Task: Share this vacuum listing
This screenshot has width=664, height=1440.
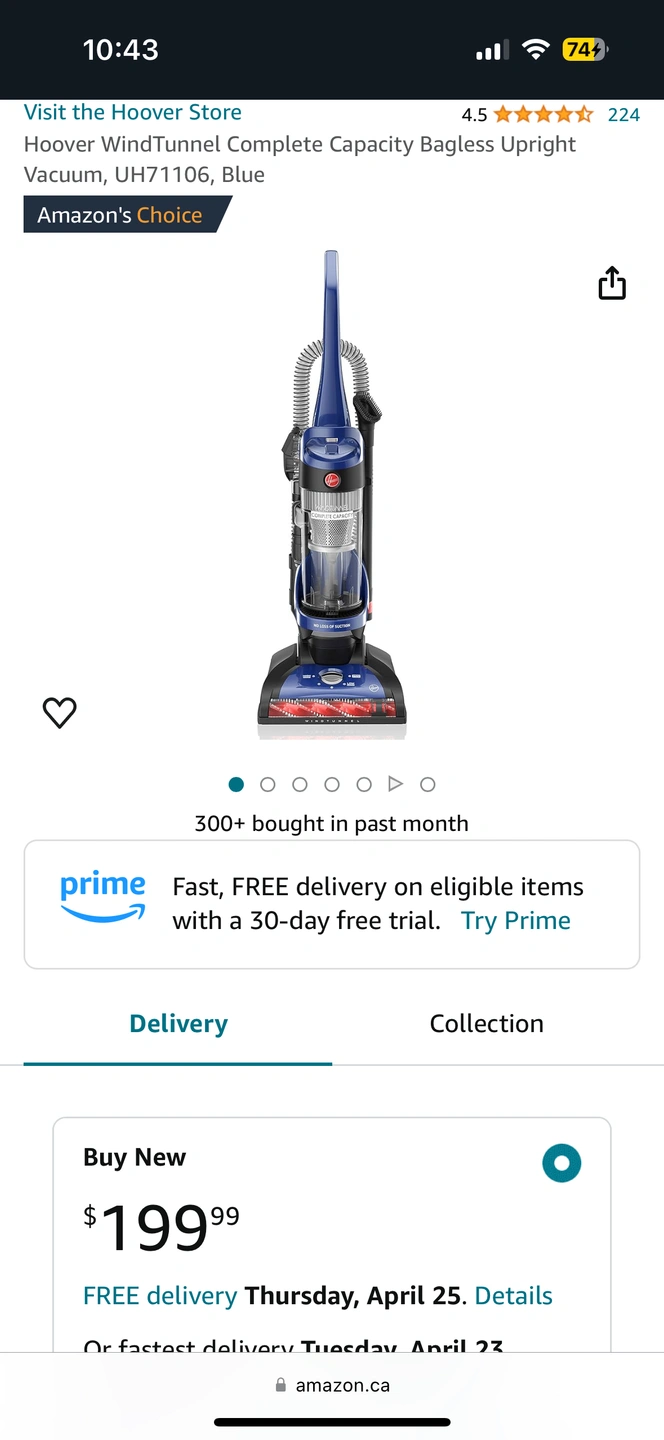Action: pos(612,284)
